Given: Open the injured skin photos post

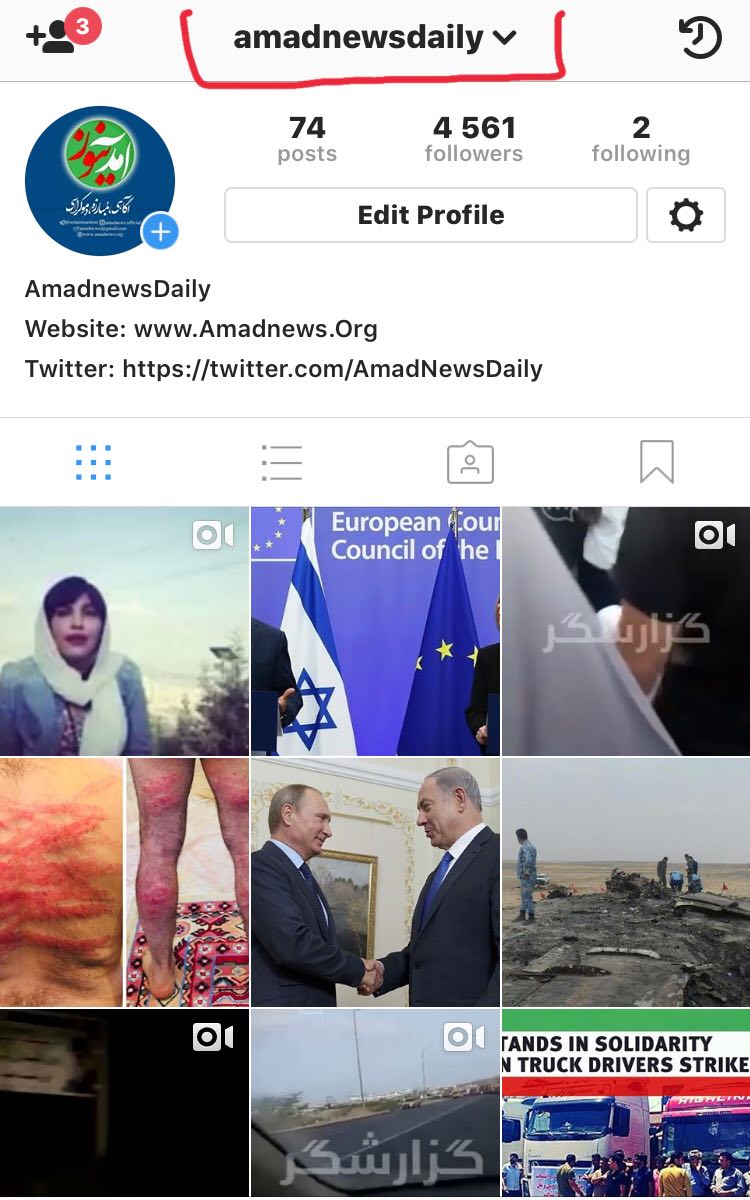Looking at the screenshot, I should click(124, 882).
